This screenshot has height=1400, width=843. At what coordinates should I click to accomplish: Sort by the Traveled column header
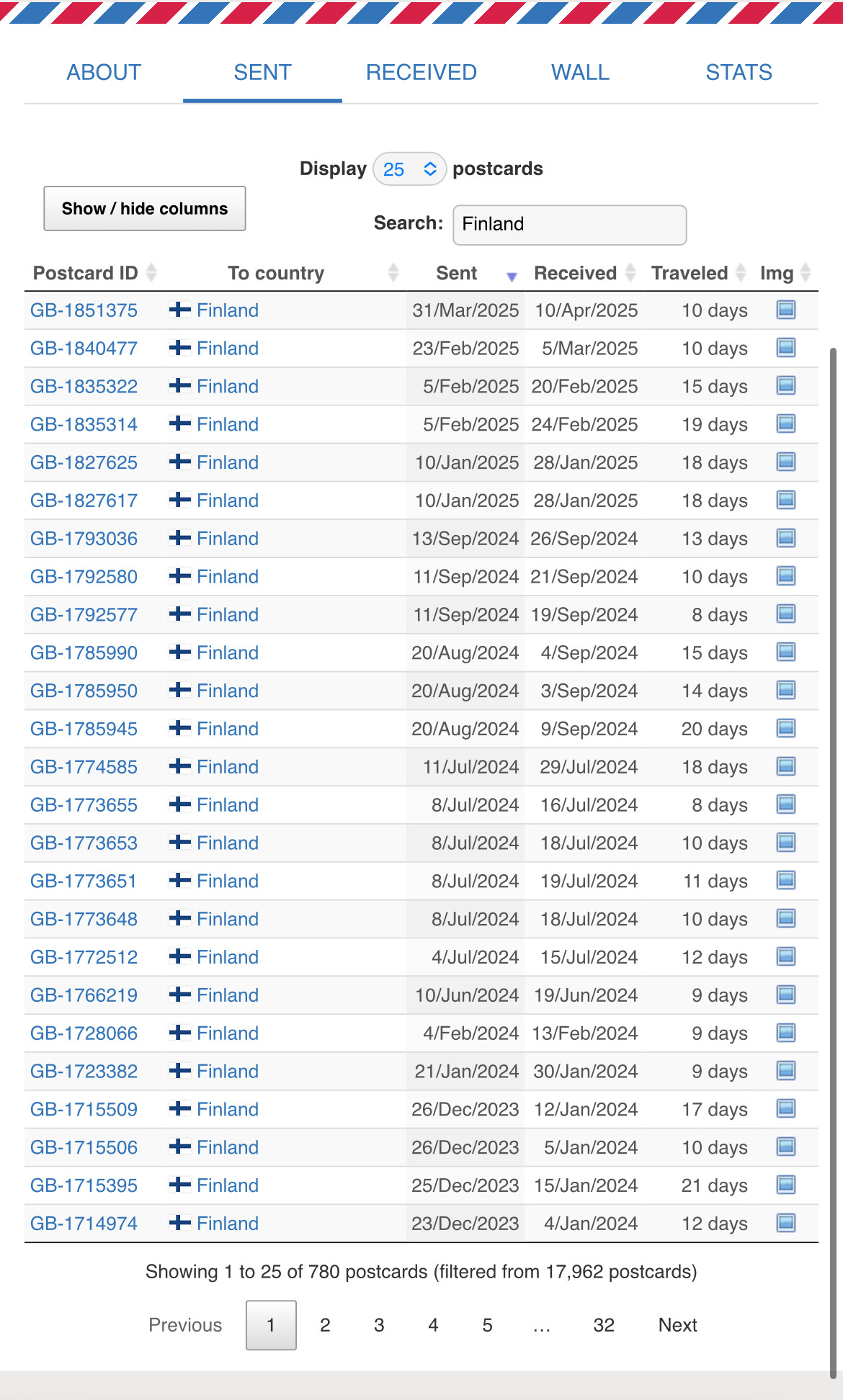[x=698, y=273]
